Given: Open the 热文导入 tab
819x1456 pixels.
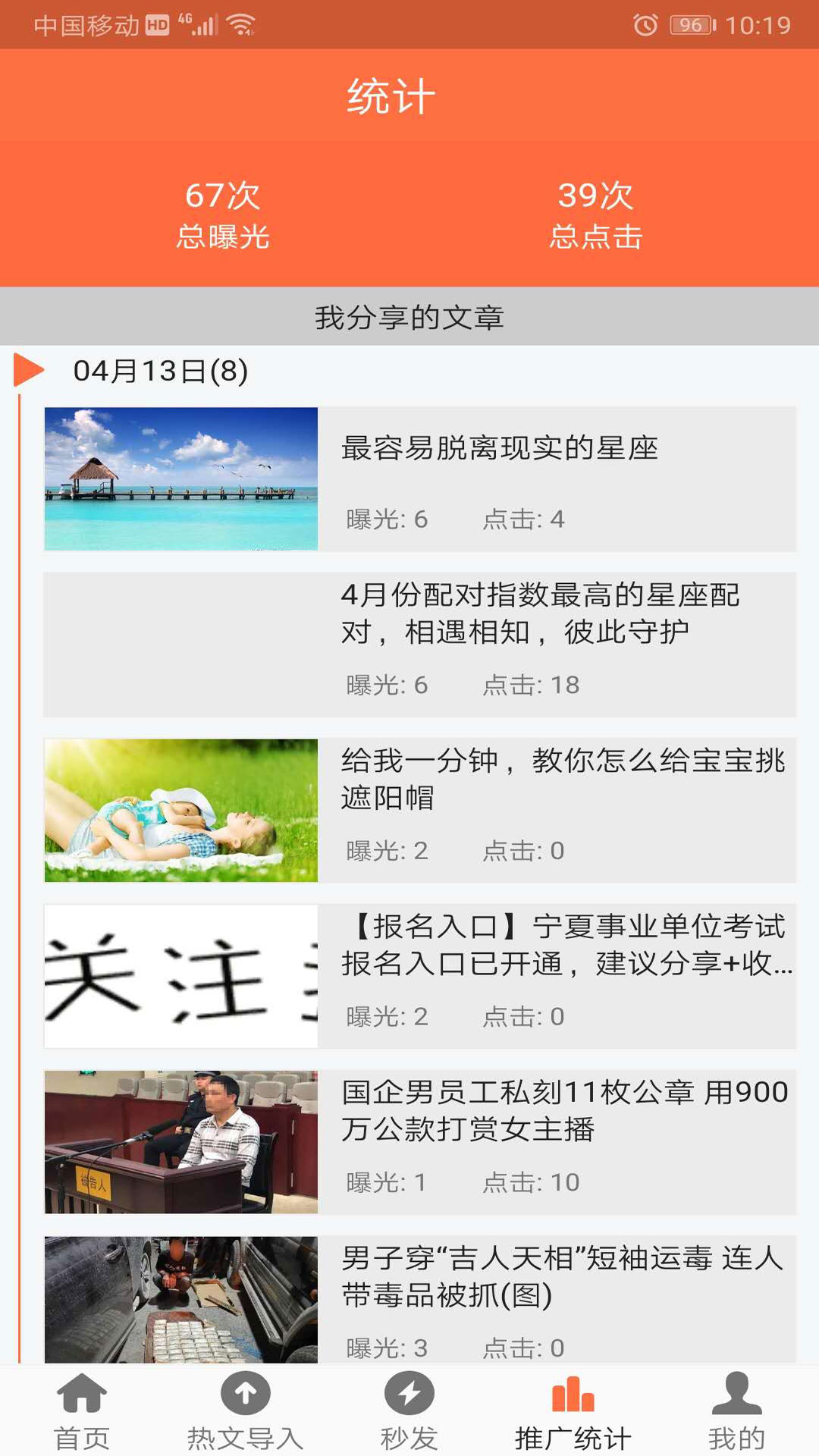Looking at the screenshot, I should click(245, 1410).
